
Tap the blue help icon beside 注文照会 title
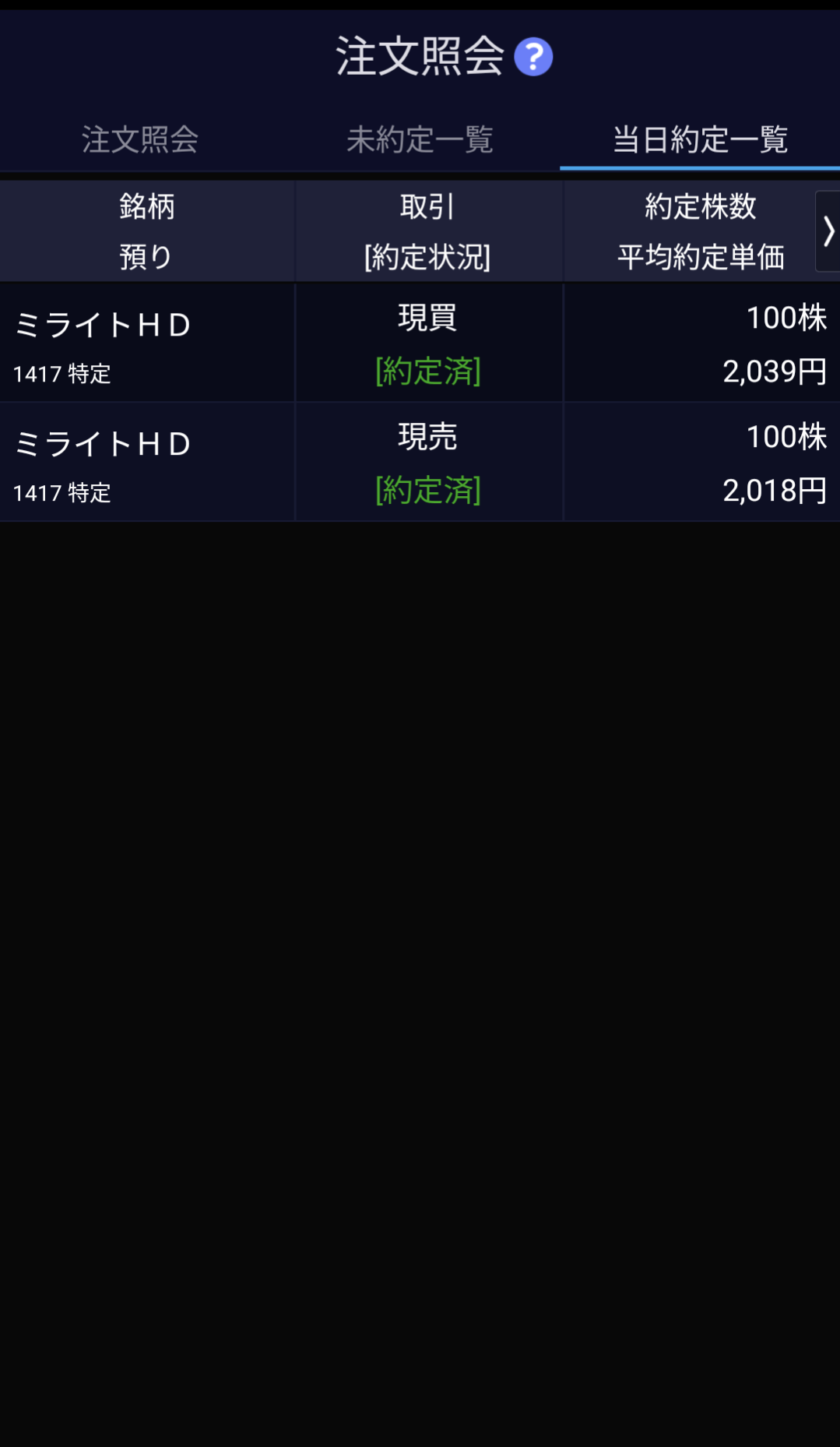click(x=533, y=57)
